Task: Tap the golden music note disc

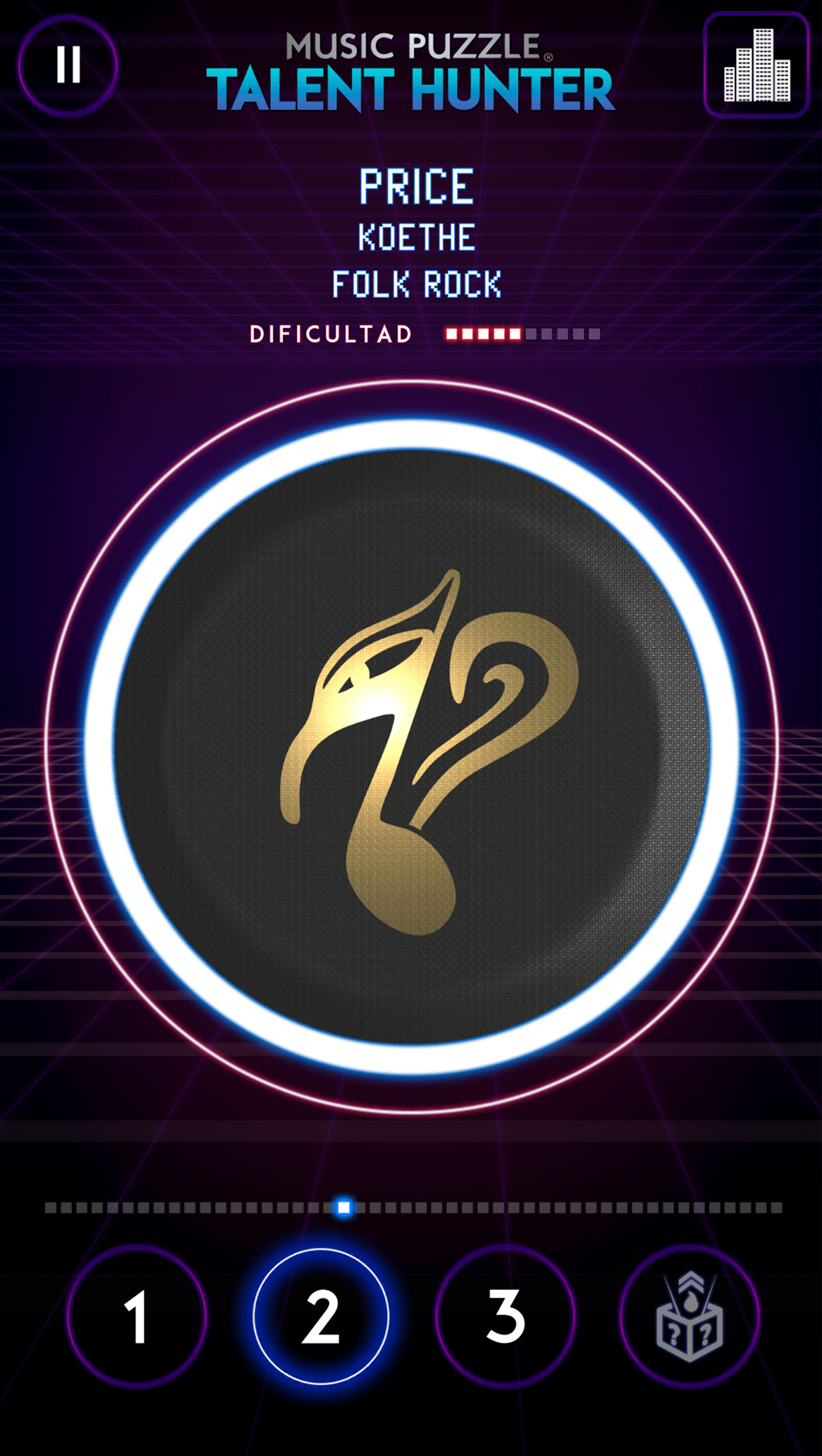Action: pos(412,747)
